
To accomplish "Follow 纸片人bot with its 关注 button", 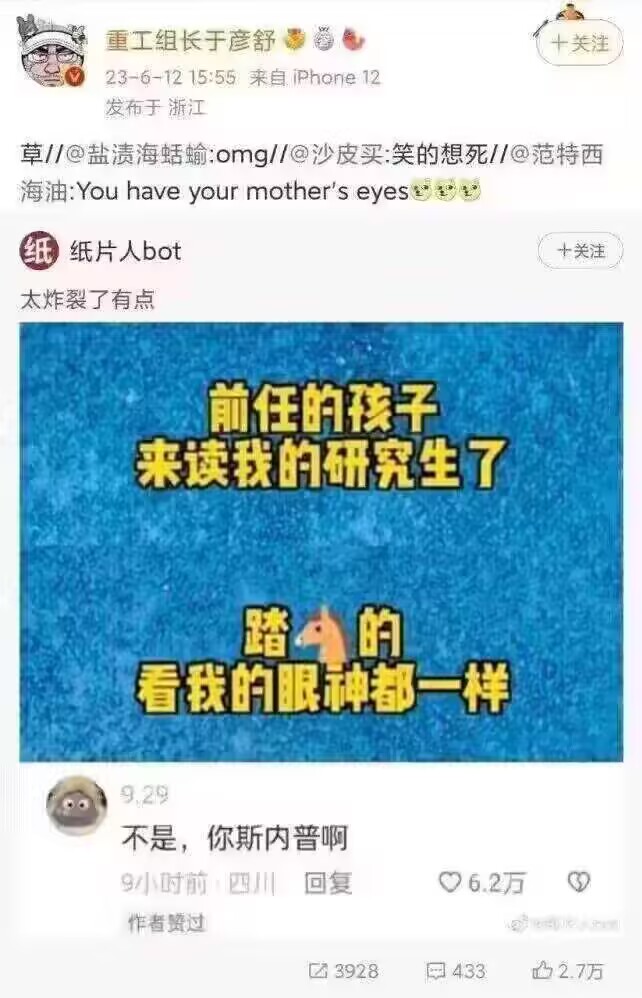I will (580, 251).
